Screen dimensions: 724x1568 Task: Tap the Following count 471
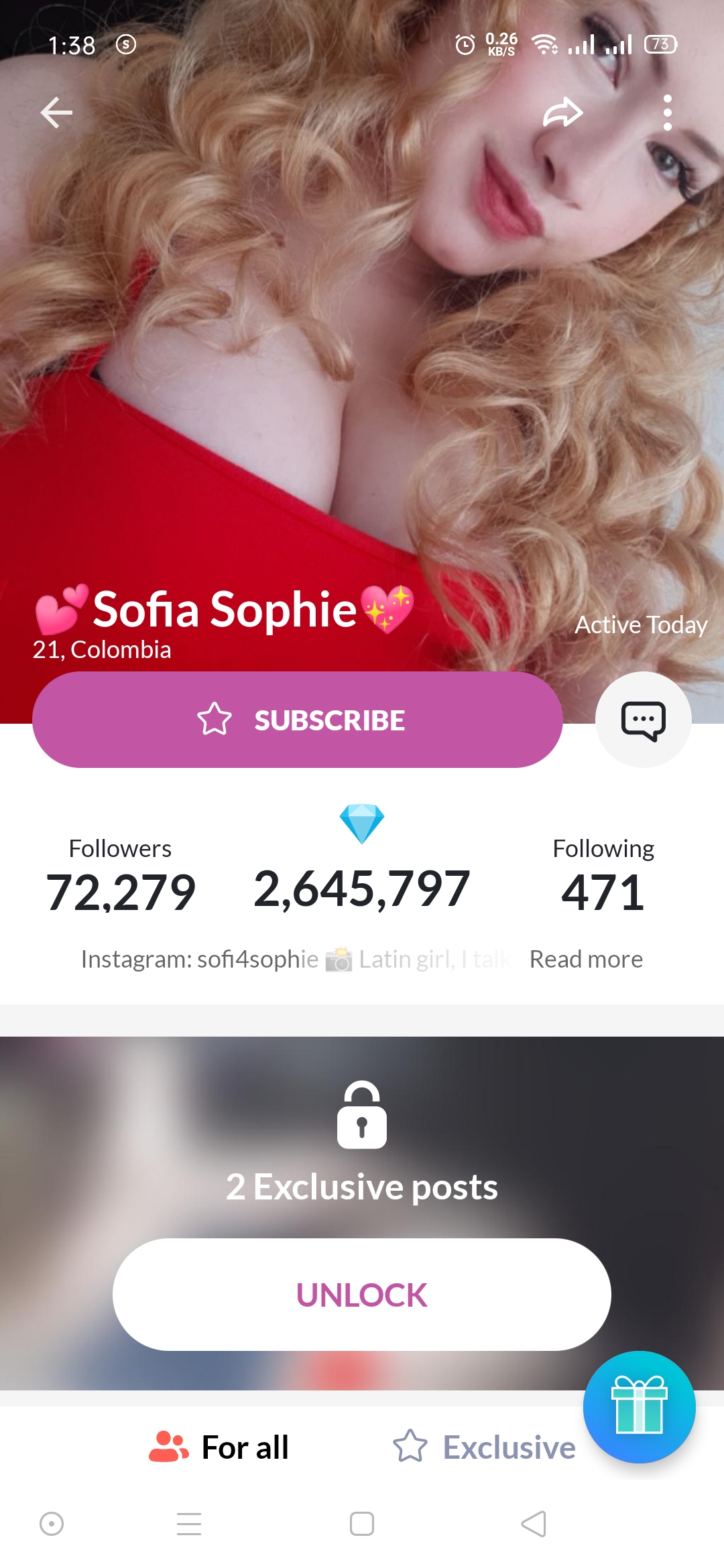[x=603, y=890]
